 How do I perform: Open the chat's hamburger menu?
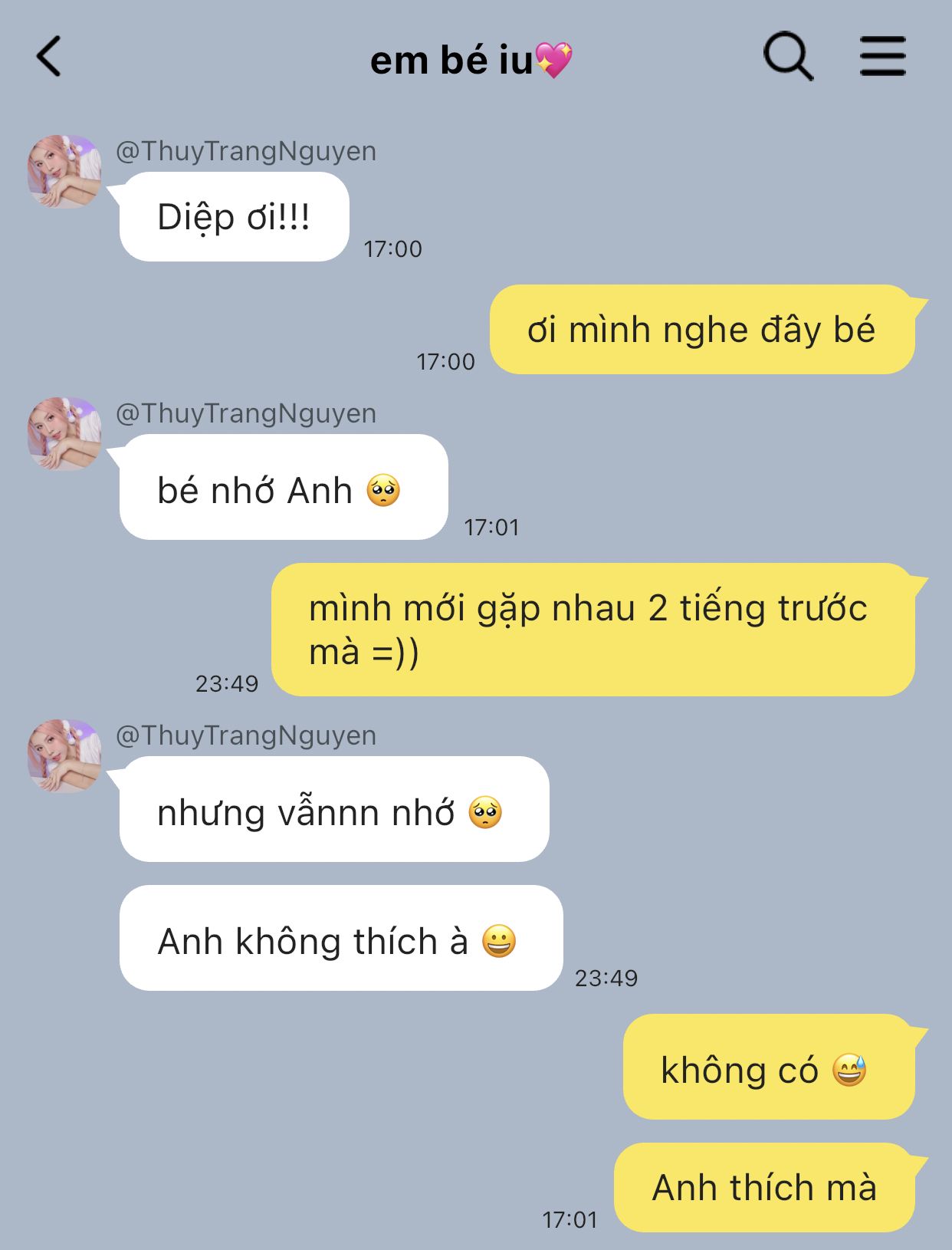pos(882,57)
